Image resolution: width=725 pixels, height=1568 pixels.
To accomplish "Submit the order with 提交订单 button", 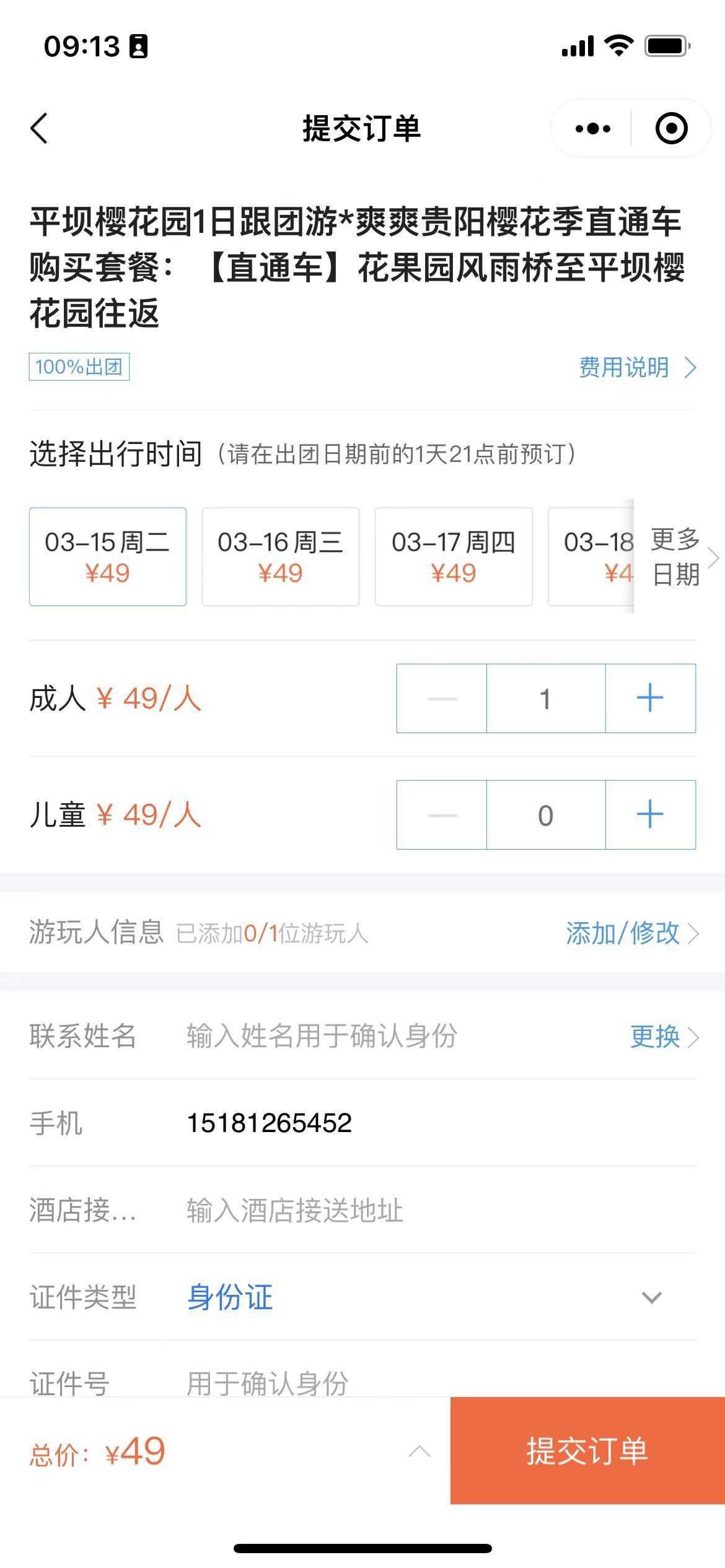I will [587, 1451].
